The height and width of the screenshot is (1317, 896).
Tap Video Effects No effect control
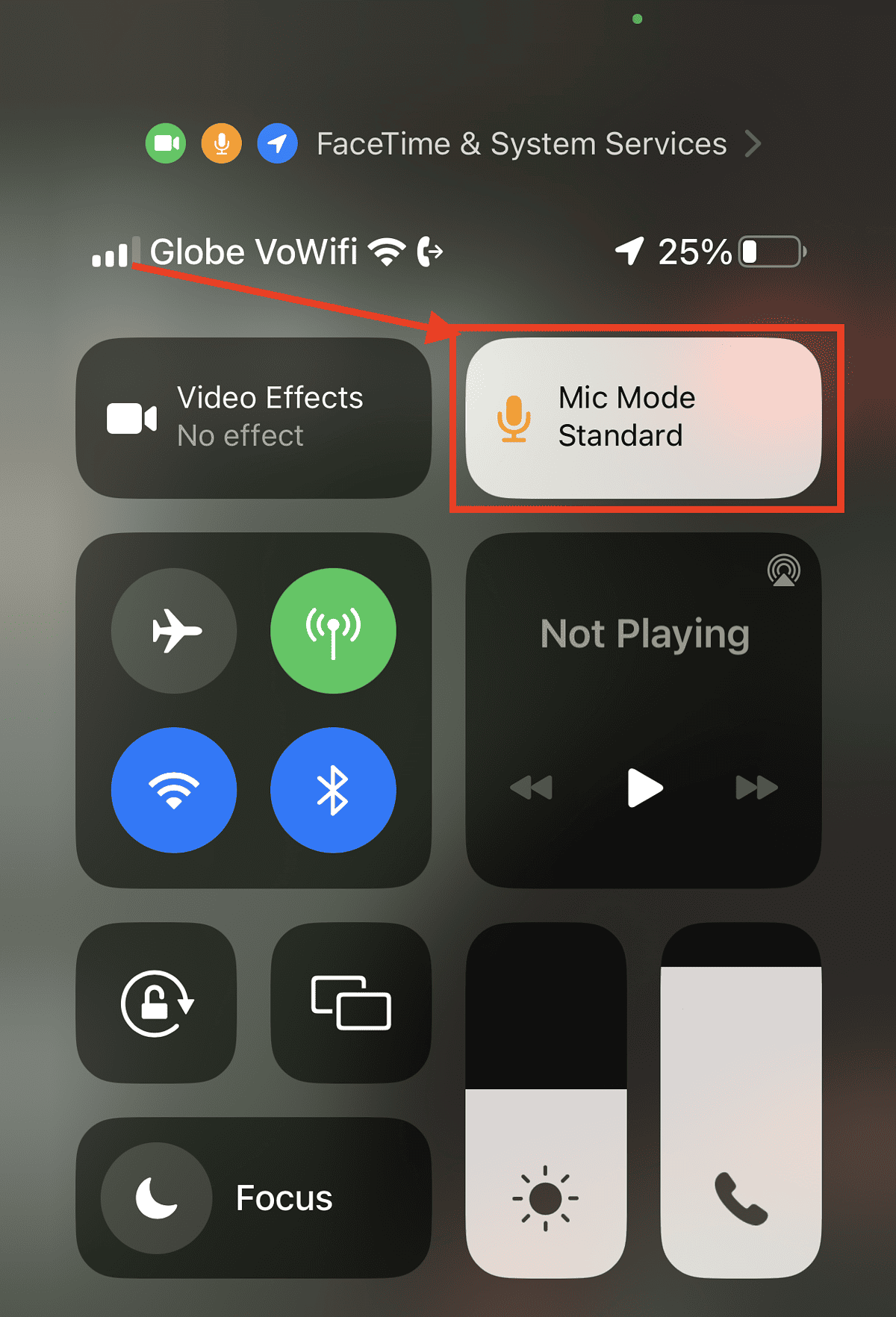click(254, 417)
